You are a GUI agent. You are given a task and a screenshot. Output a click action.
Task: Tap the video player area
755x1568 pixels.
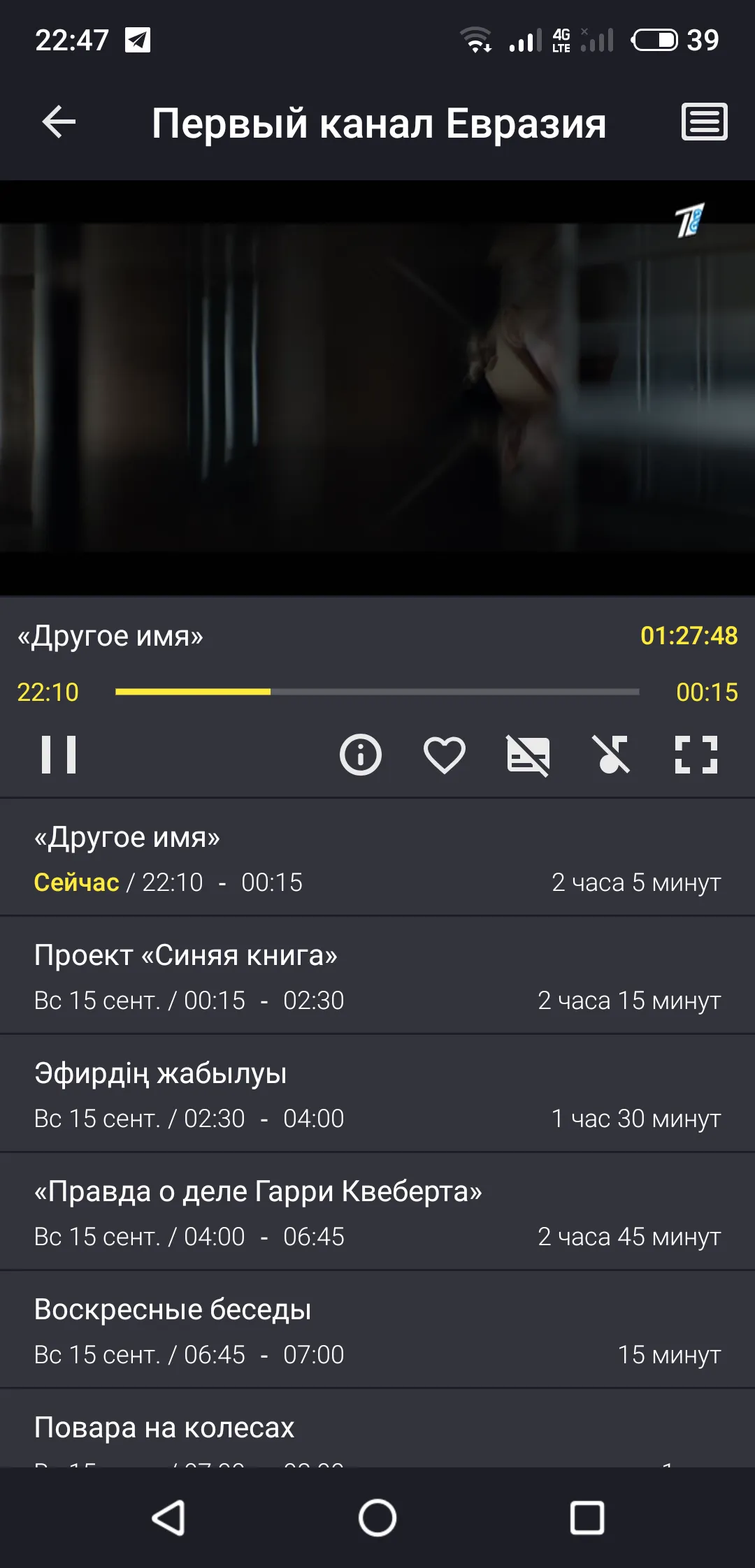377,388
